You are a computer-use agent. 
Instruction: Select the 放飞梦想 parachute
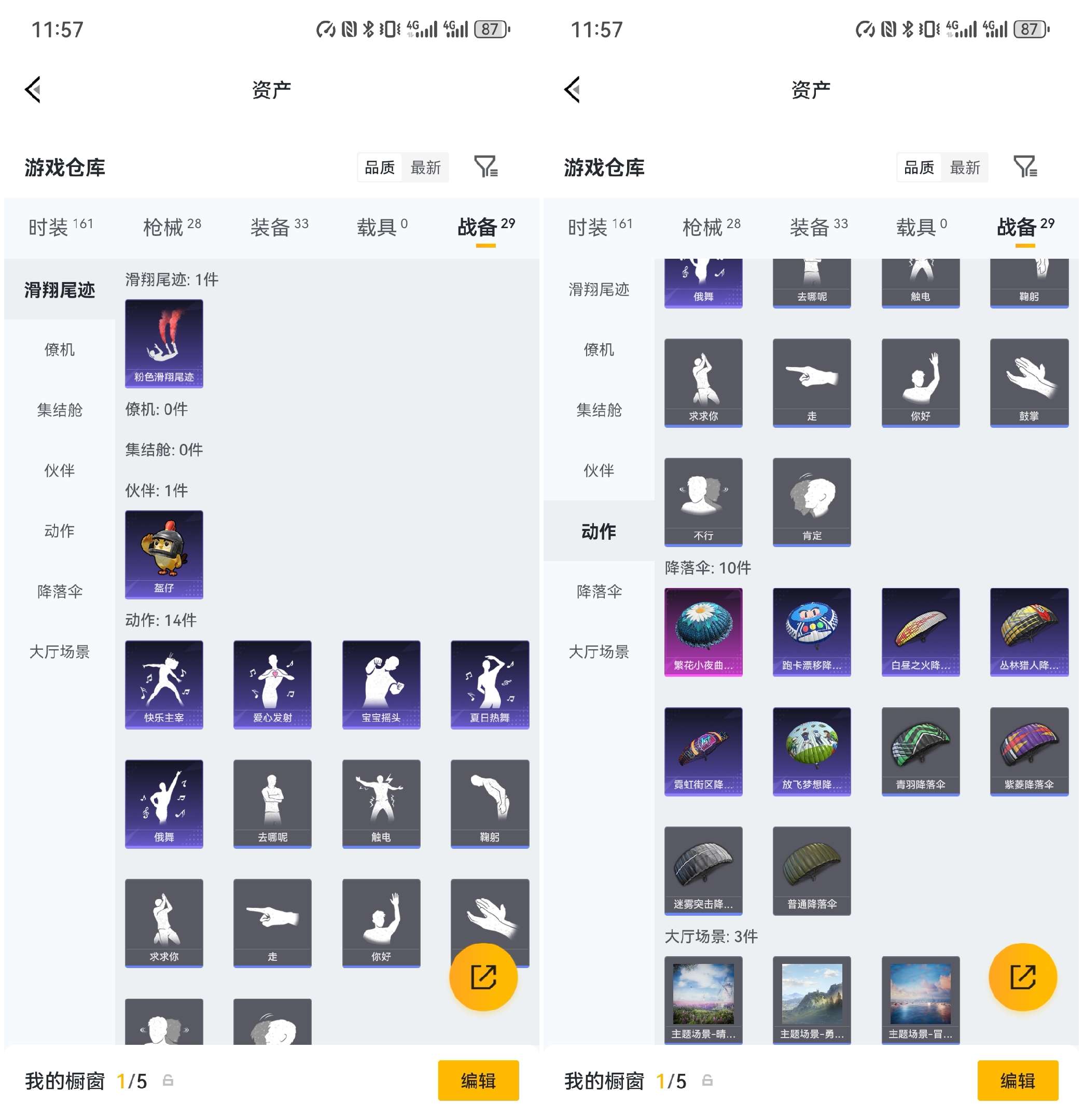point(812,751)
